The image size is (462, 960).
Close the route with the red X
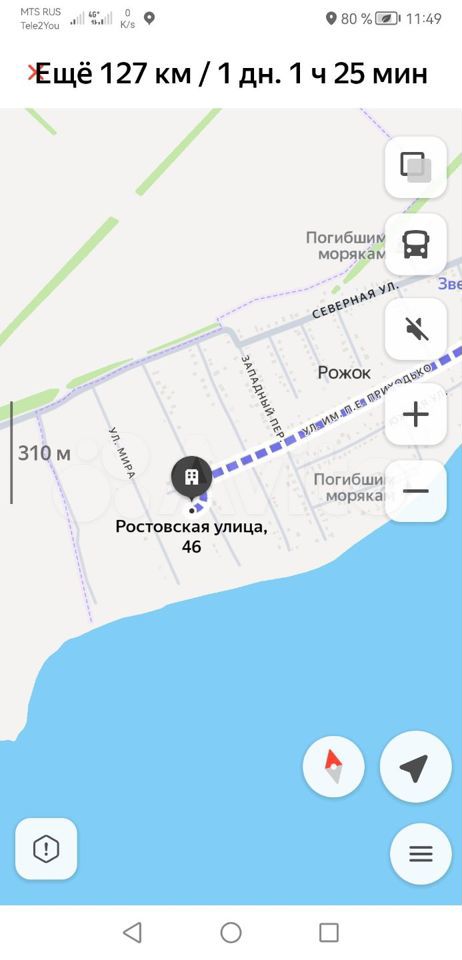(34, 73)
